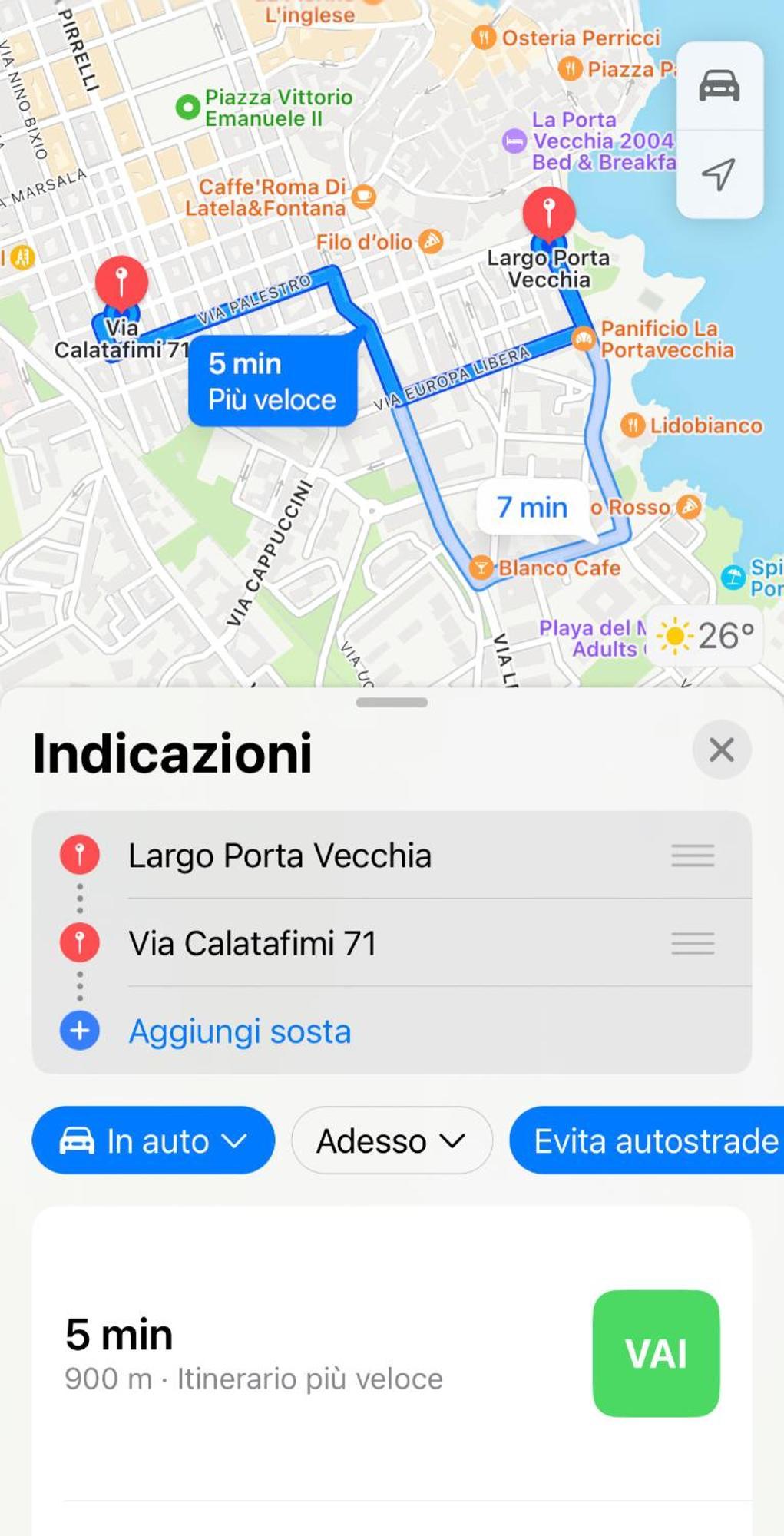The image size is (784, 1536).
Task: Open Blanco Cafe map marker
Action: [x=546, y=568]
